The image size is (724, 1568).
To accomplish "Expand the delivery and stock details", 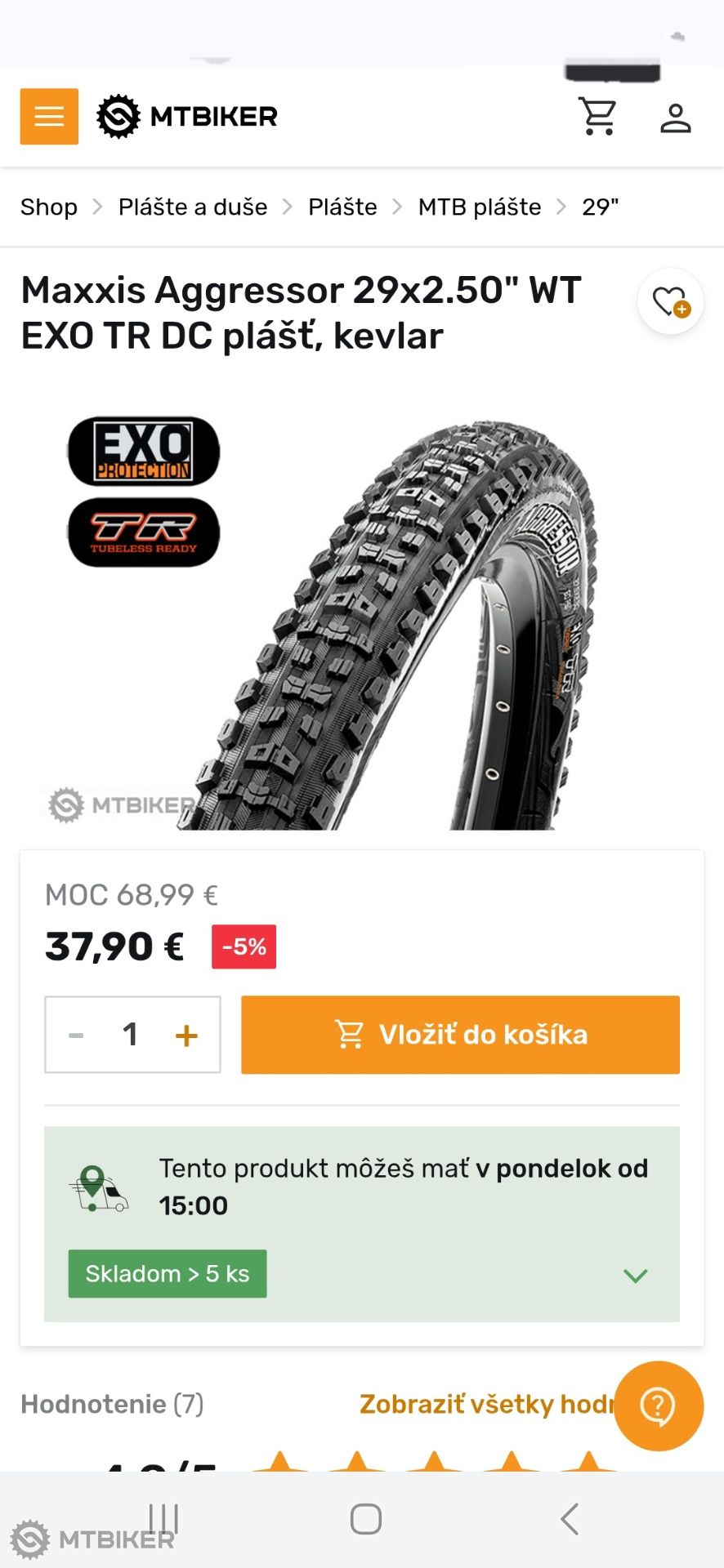I will point(636,1276).
